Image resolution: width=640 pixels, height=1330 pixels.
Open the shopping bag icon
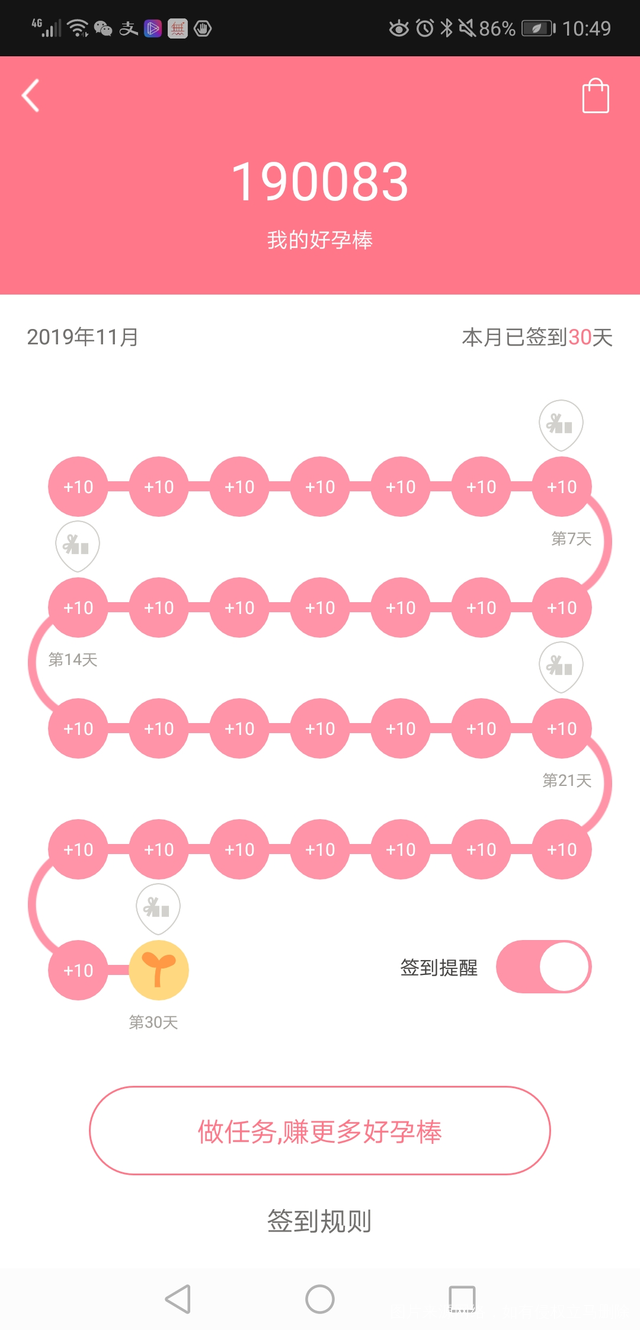595,96
